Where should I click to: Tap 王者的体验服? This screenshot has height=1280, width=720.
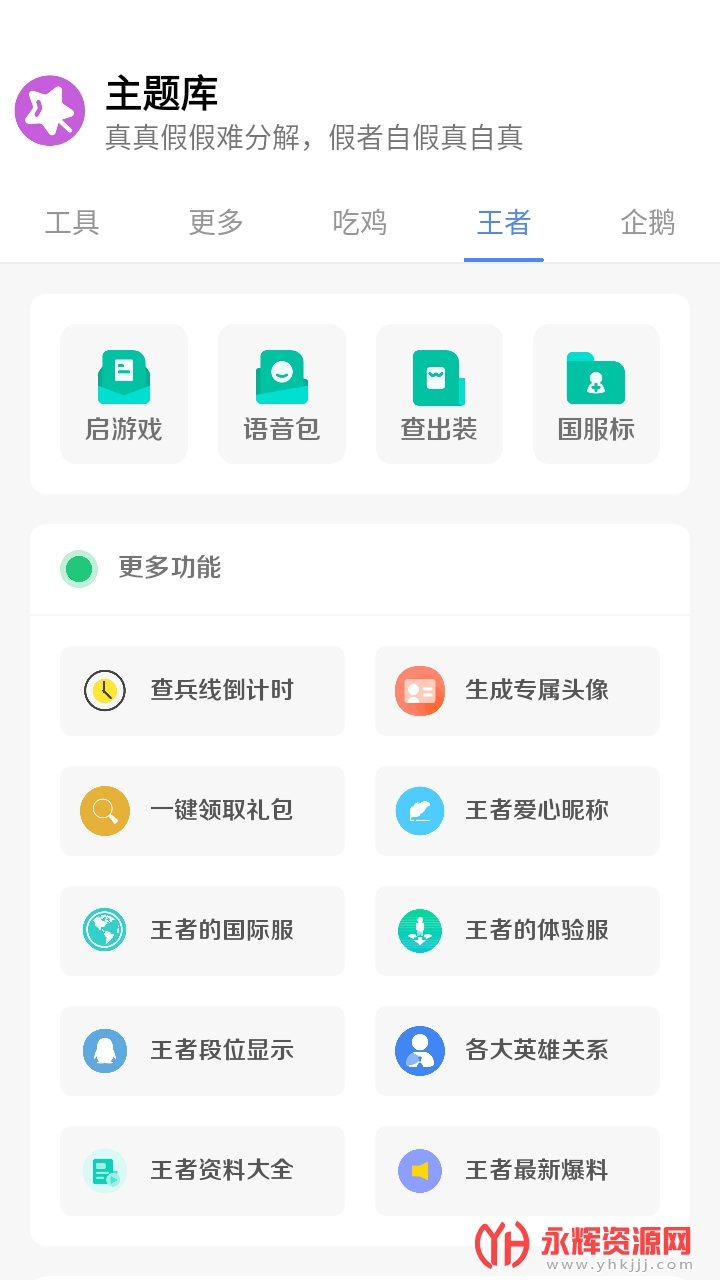(x=517, y=931)
